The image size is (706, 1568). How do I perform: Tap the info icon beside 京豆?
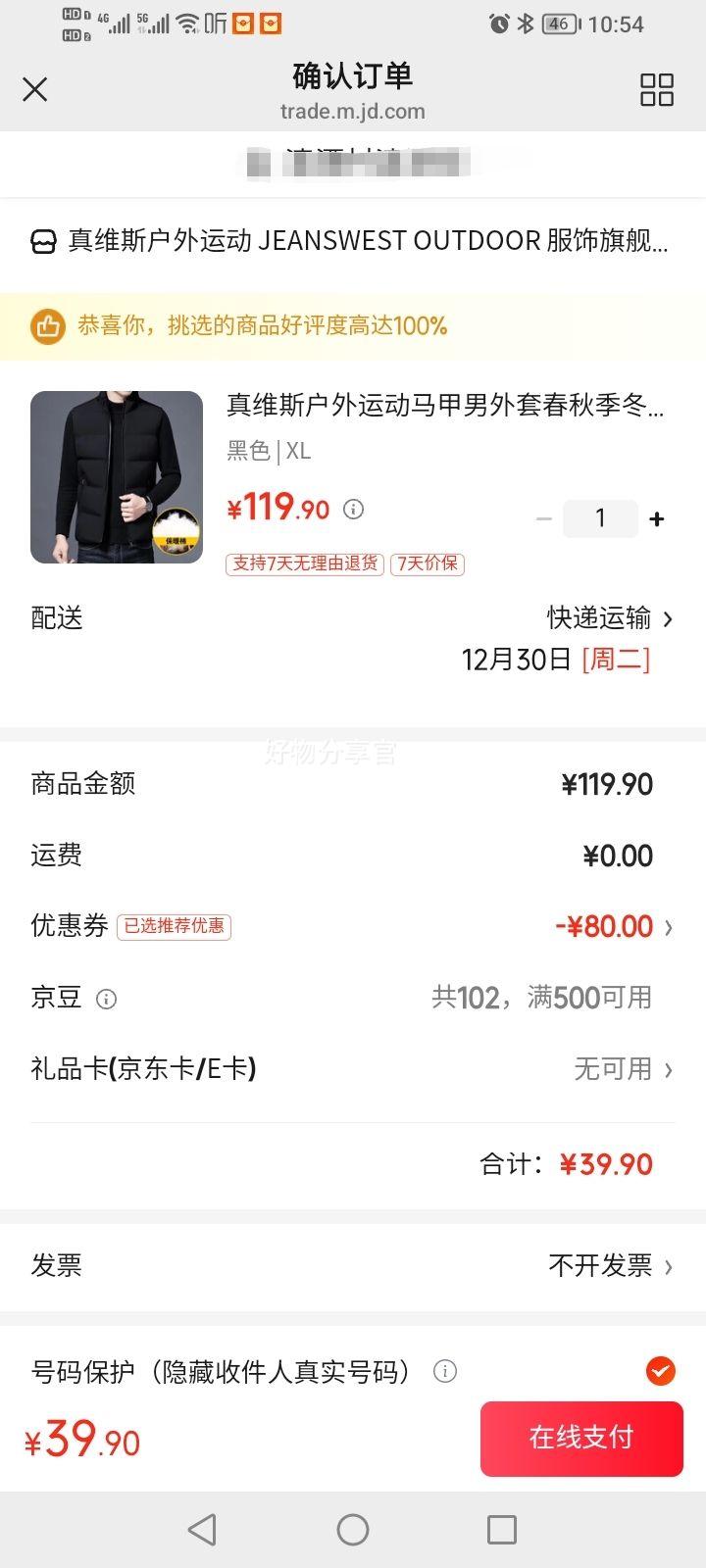point(108,999)
